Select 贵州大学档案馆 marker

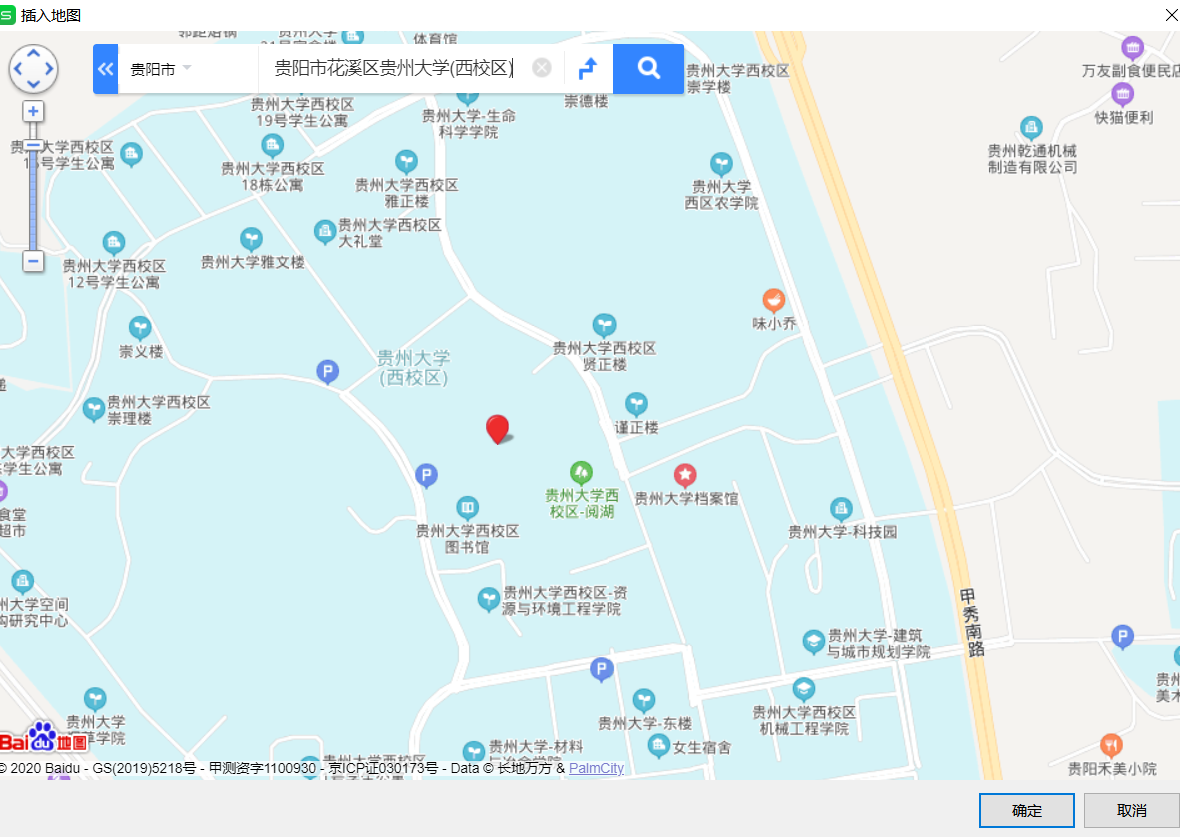coord(685,475)
